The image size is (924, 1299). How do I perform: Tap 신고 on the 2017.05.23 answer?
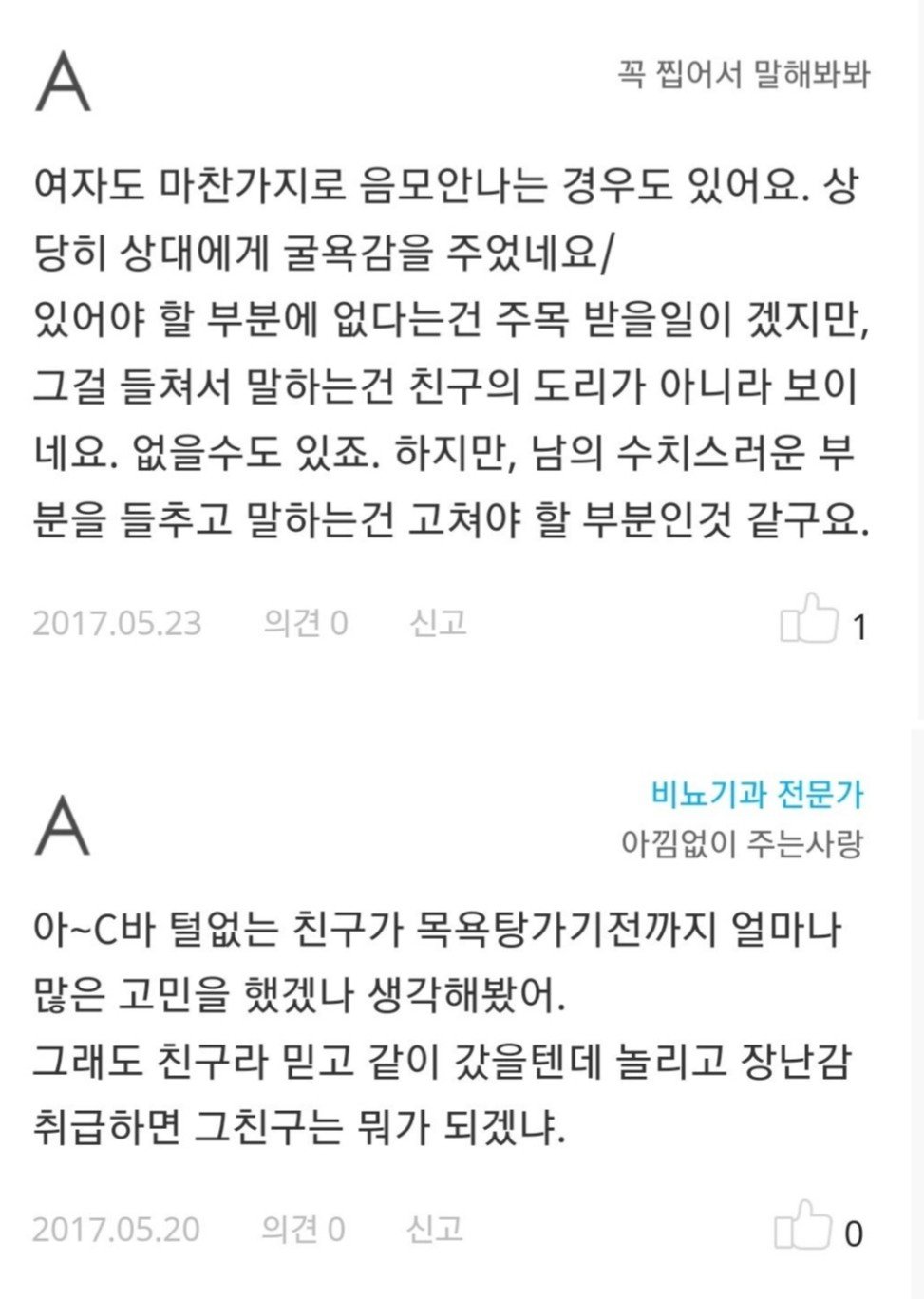[438, 623]
